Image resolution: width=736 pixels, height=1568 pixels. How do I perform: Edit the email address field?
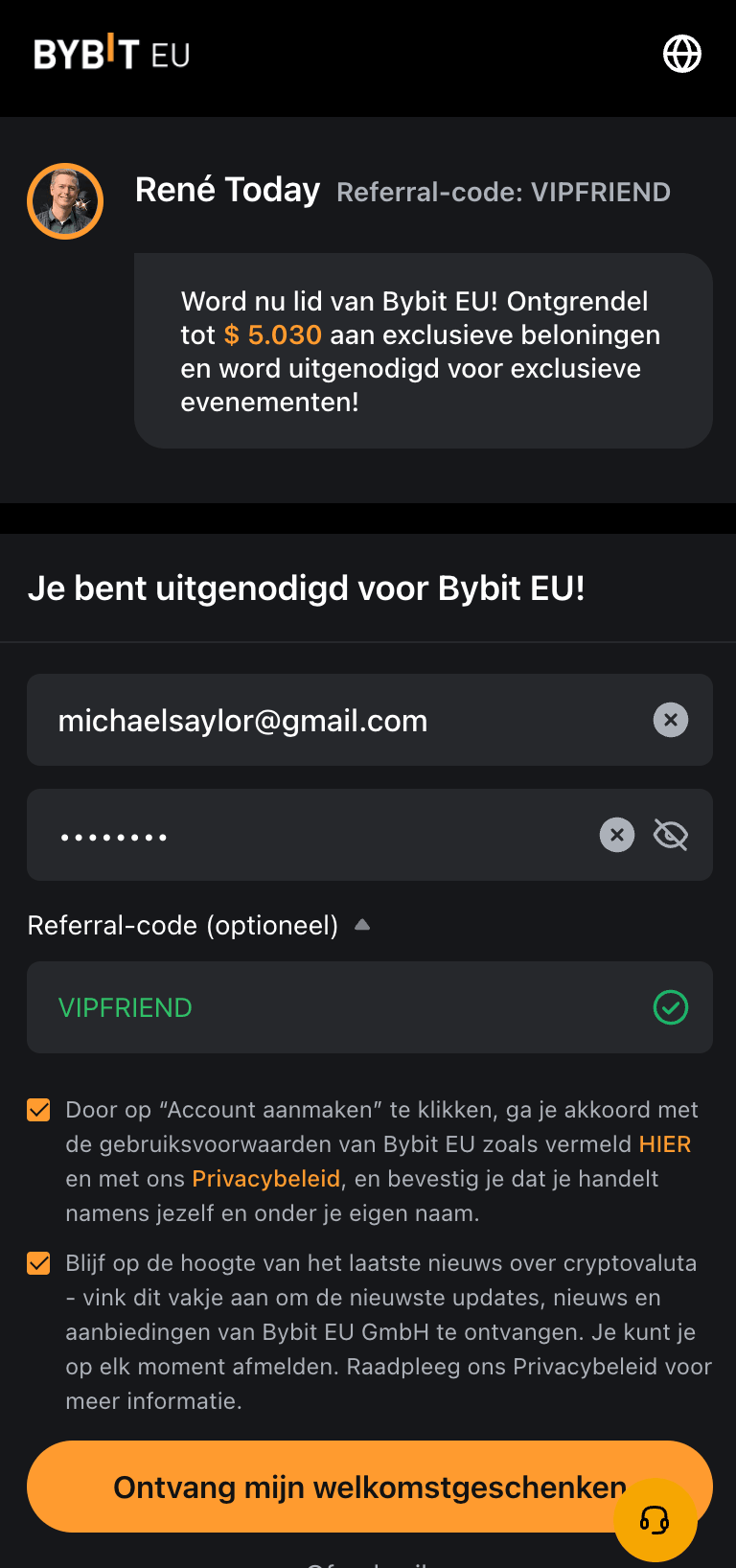(335, 721)
